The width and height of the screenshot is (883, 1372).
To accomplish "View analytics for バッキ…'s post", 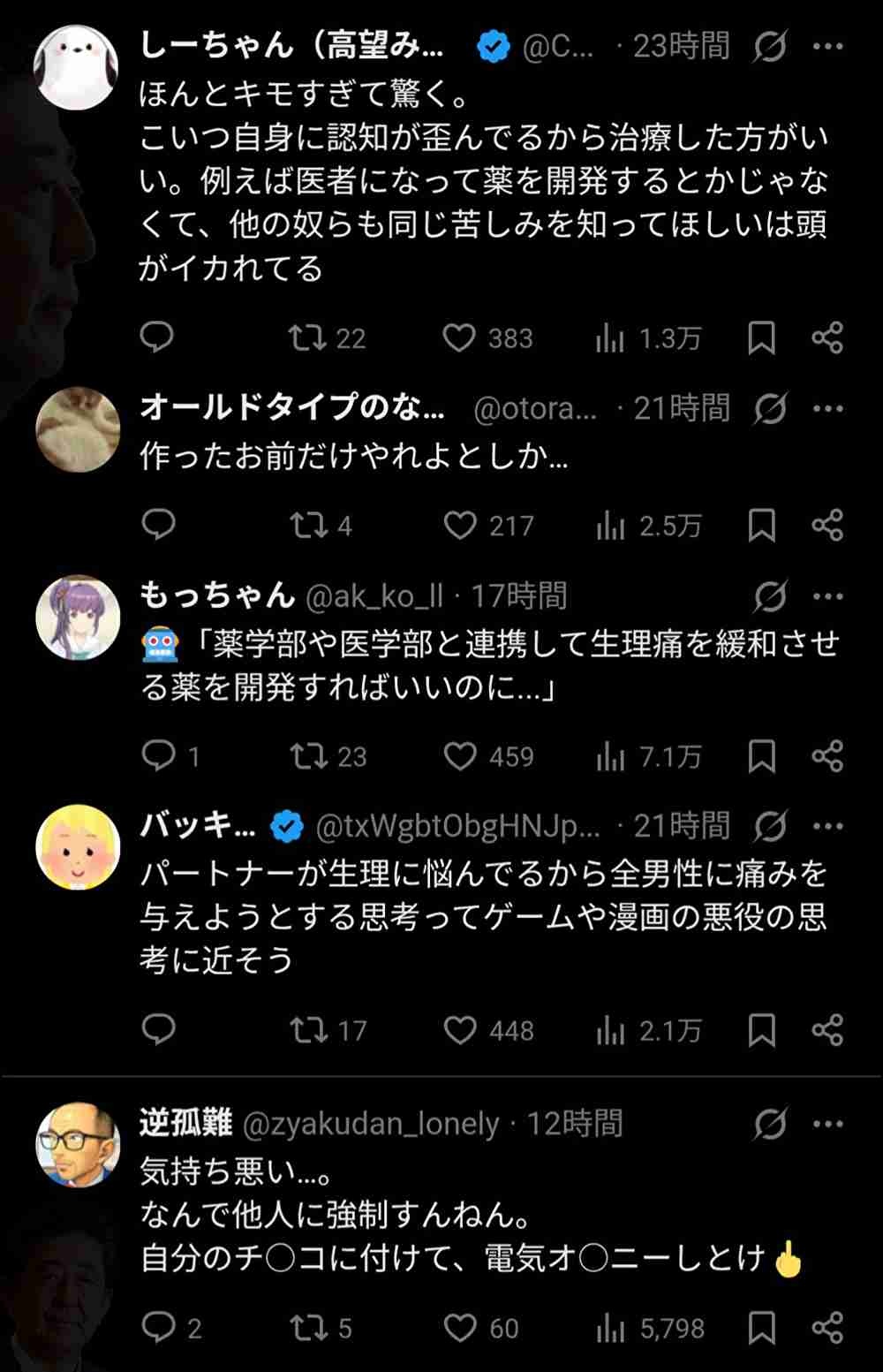I will [x=609, y=1030].
